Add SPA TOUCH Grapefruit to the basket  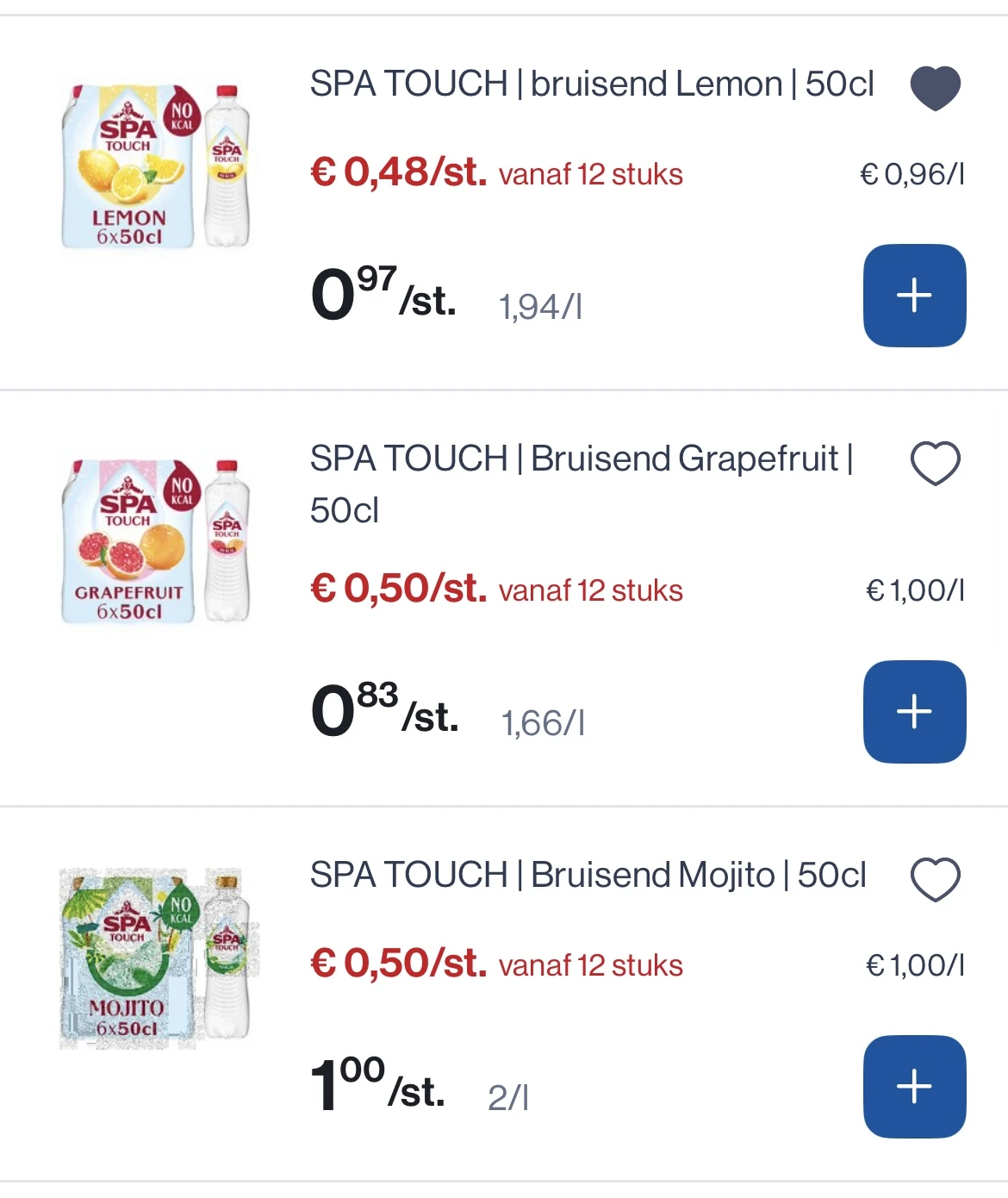click(914, 712)
